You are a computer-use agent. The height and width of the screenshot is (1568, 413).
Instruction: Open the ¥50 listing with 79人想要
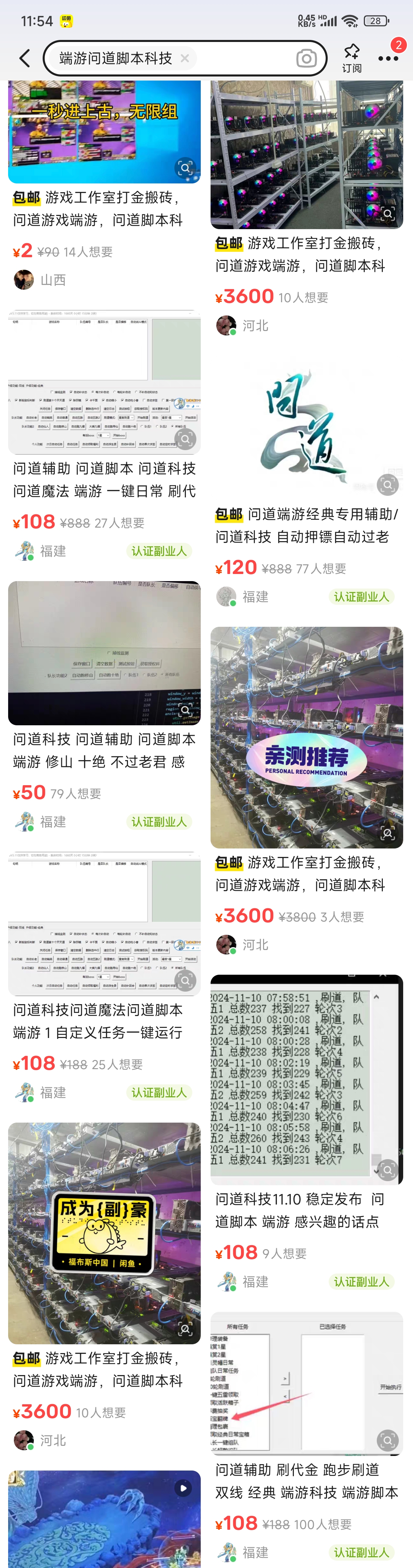click(104, 750)
